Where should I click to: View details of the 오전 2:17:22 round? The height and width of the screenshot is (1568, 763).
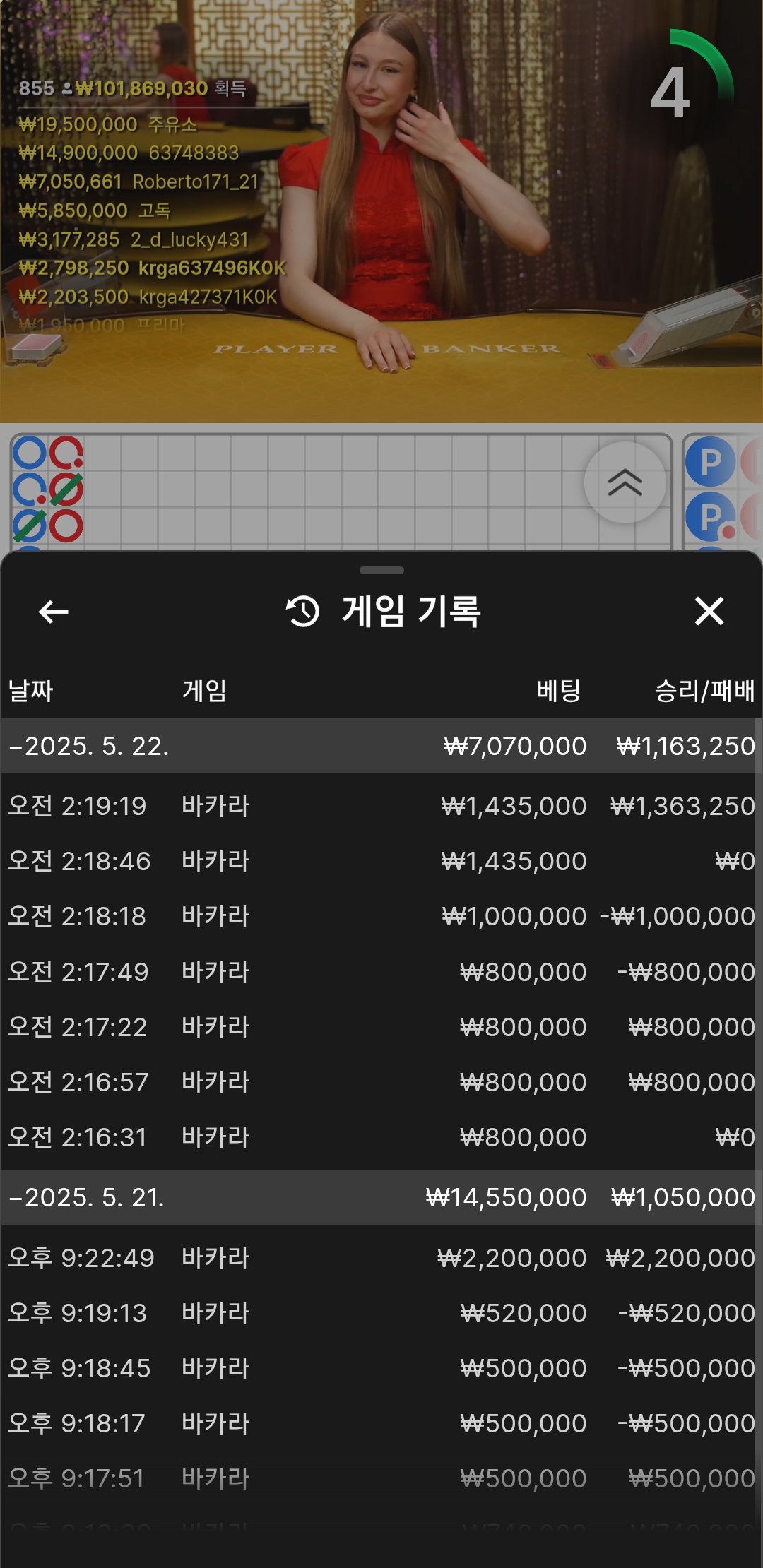(381, 1027)
